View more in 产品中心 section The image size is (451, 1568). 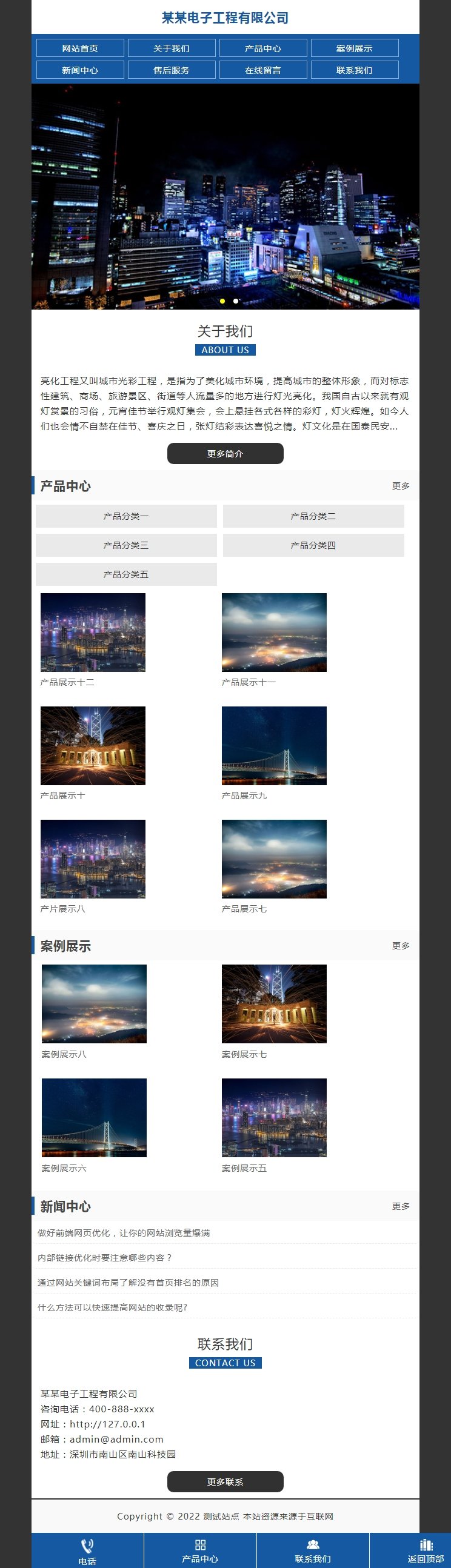(401, 486)
